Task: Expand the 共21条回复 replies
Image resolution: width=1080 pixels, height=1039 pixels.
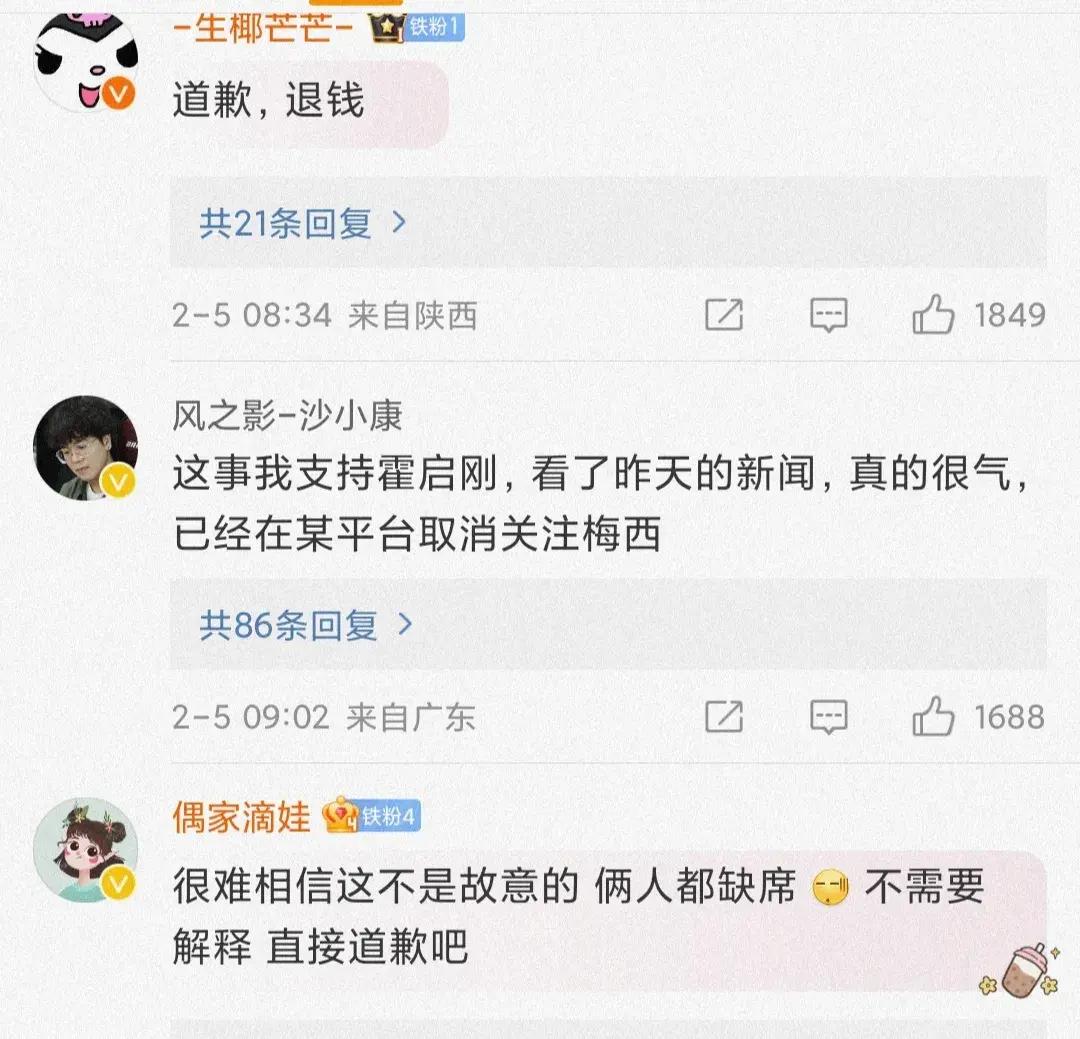Action: (302, 223)
